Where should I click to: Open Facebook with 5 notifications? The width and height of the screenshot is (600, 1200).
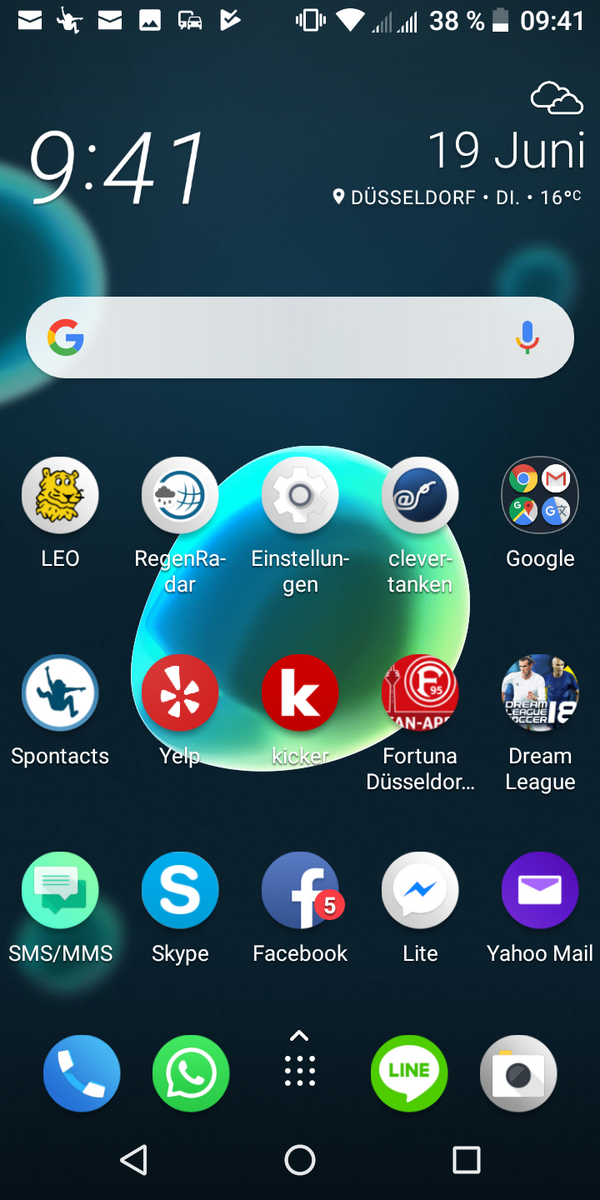pos(300,890)
